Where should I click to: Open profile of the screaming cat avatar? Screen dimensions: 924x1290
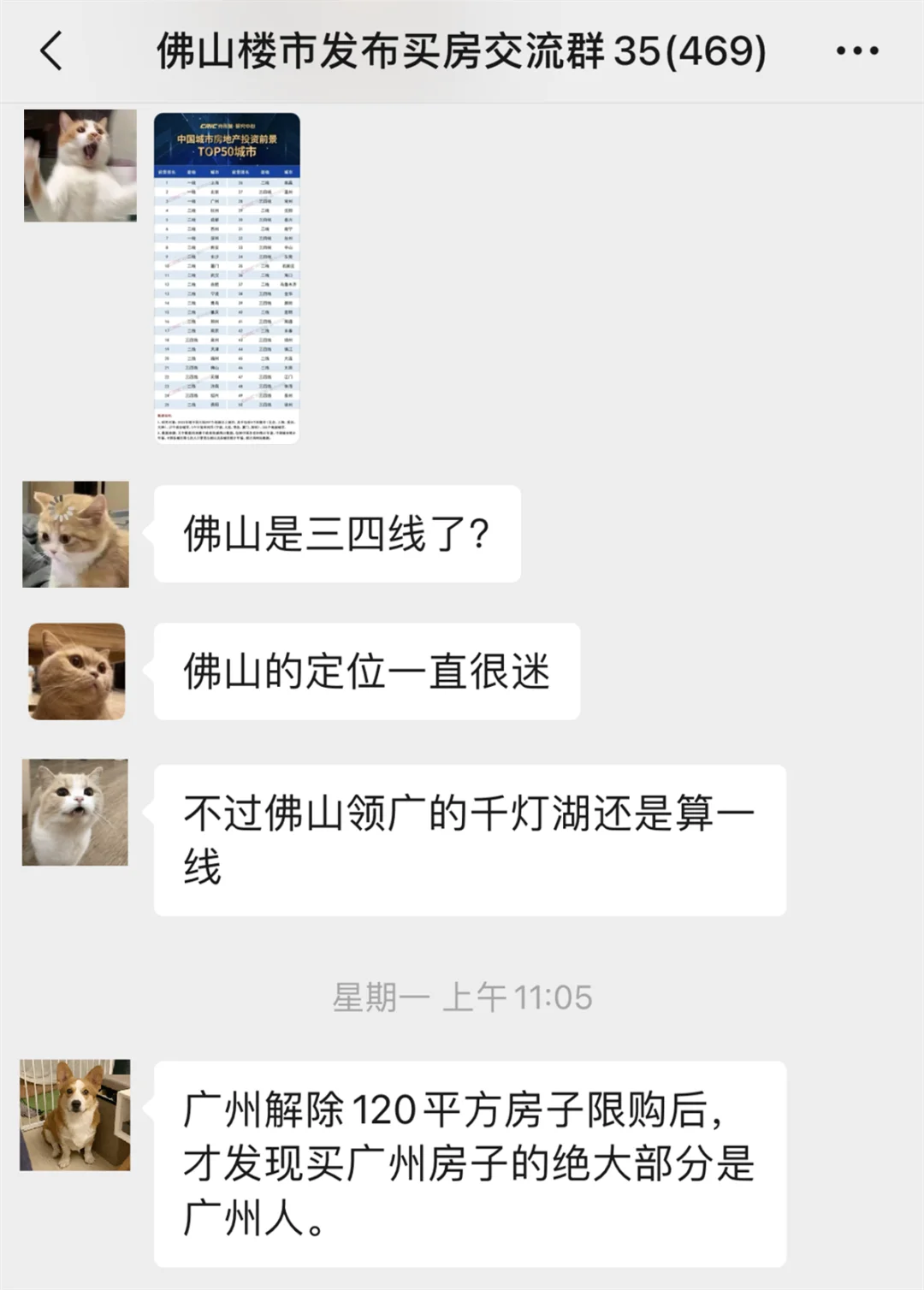coord(80,166)
